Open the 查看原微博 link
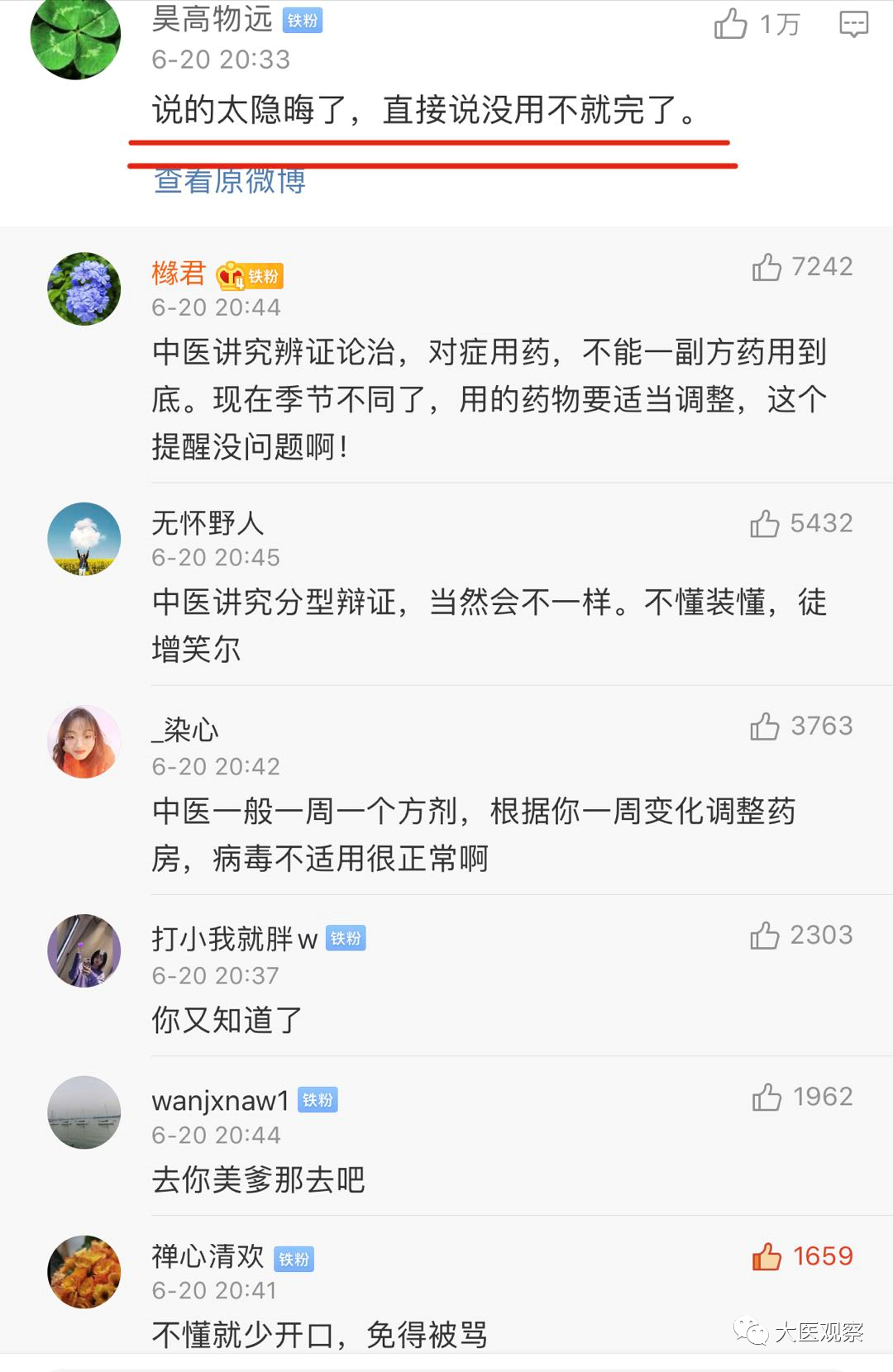893x1372 pixels. pos(230,180)
